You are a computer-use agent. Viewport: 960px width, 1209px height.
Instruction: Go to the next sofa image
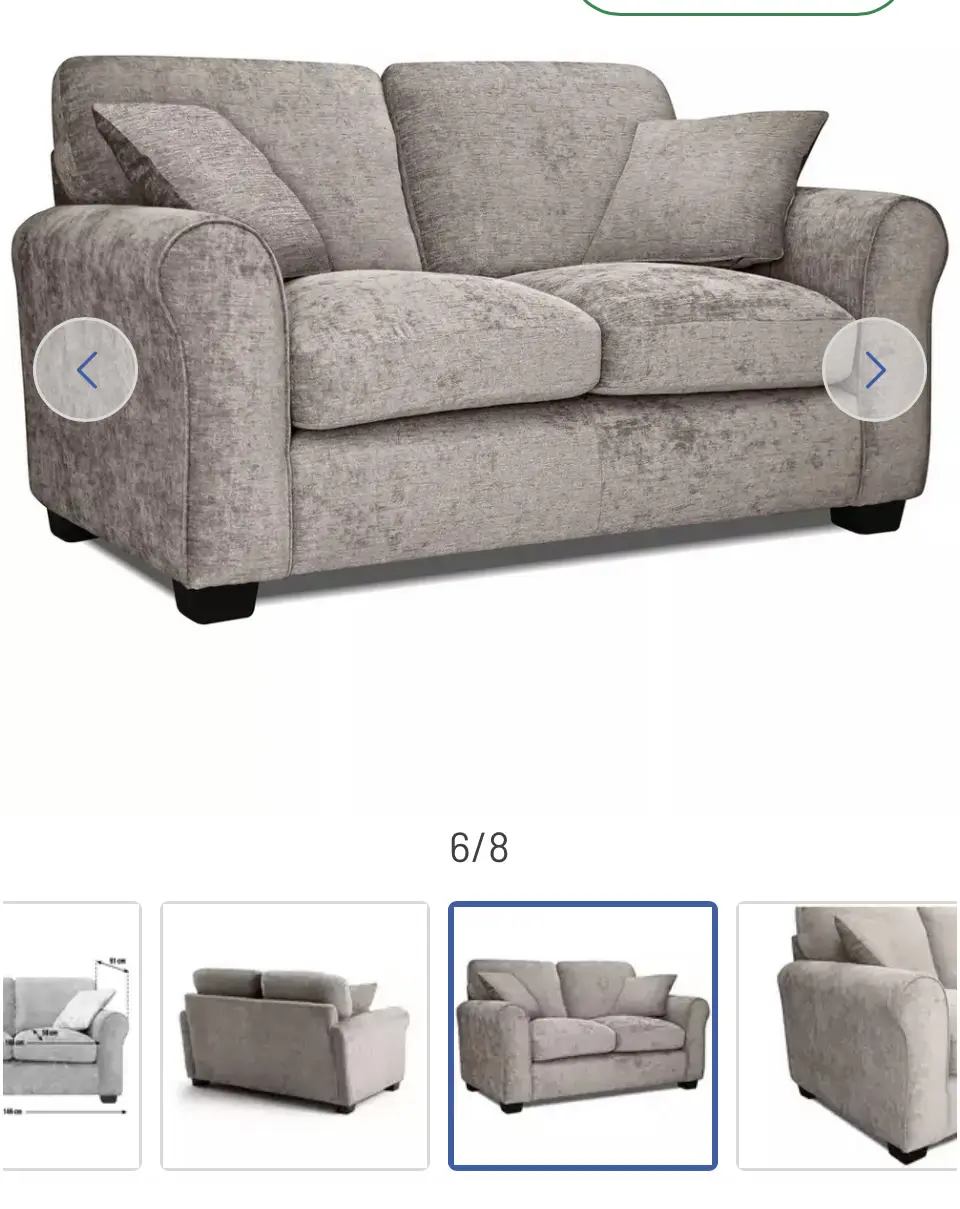click(x=874, y=370)
